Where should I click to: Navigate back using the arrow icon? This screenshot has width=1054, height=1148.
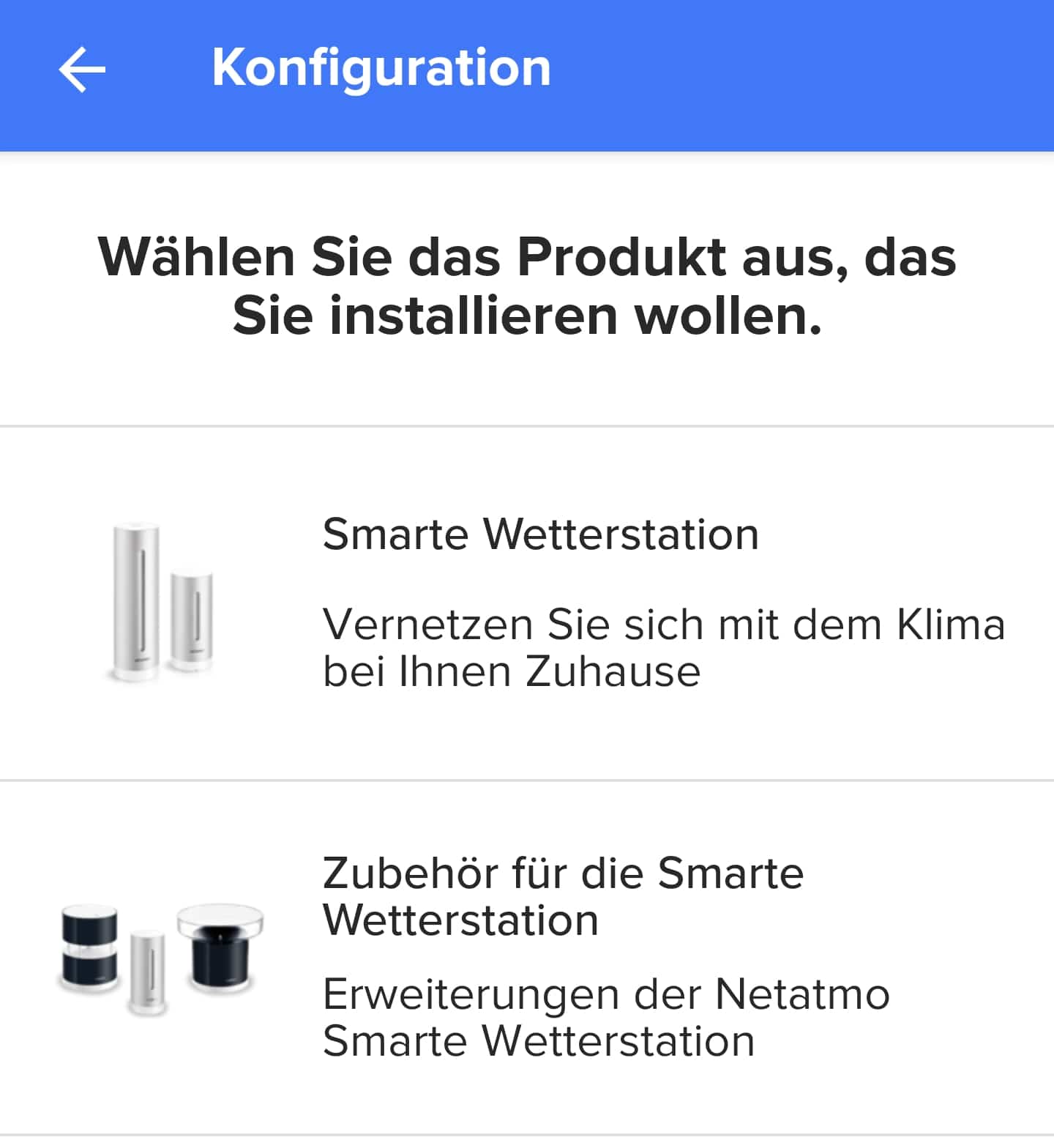(83, 70)
